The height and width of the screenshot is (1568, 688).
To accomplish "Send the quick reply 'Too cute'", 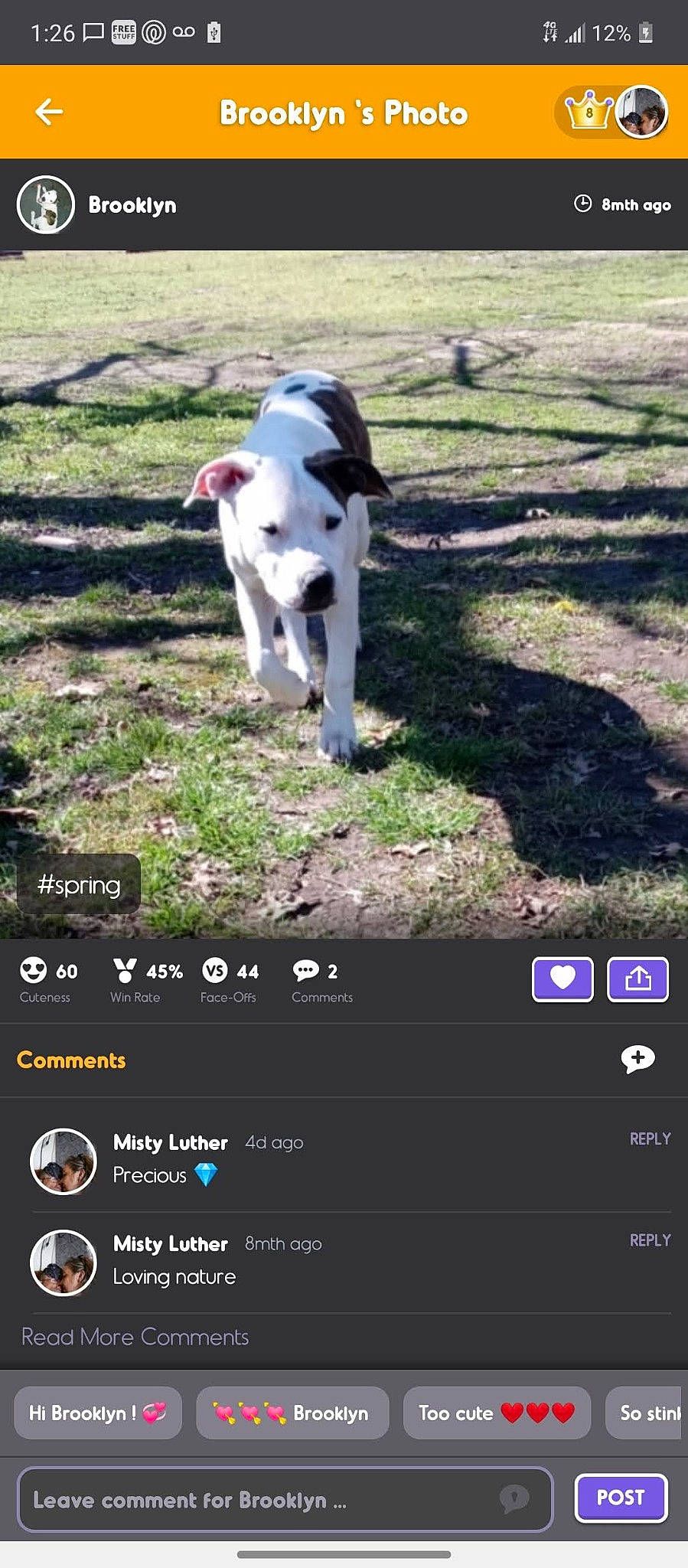I will click(496, 1413).
